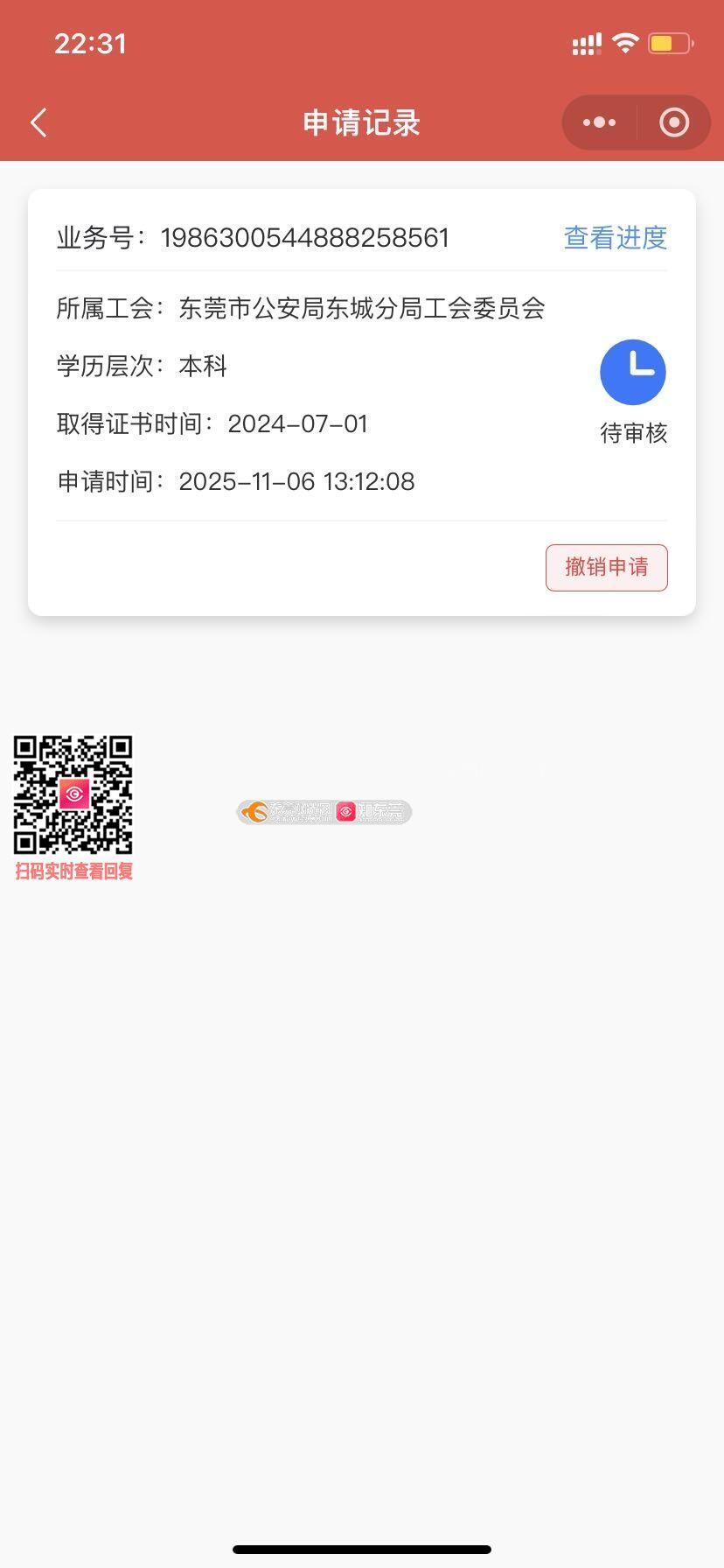This screenshot has height=1568, width=724.
Task: Open 查看进度 for this application
Action: point(615,237)
